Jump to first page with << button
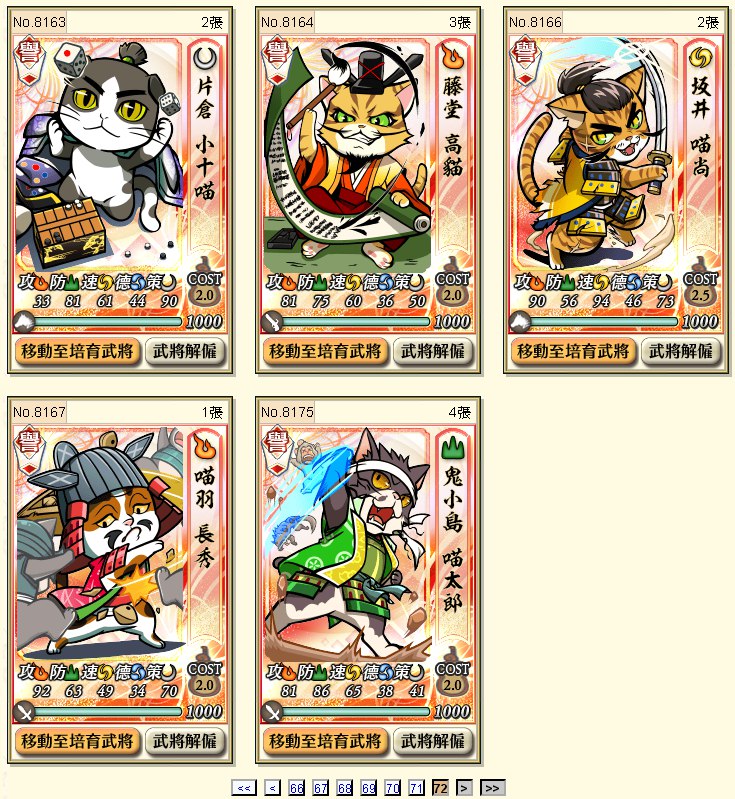This screenshot has height=799, width=735. (244, 788)
